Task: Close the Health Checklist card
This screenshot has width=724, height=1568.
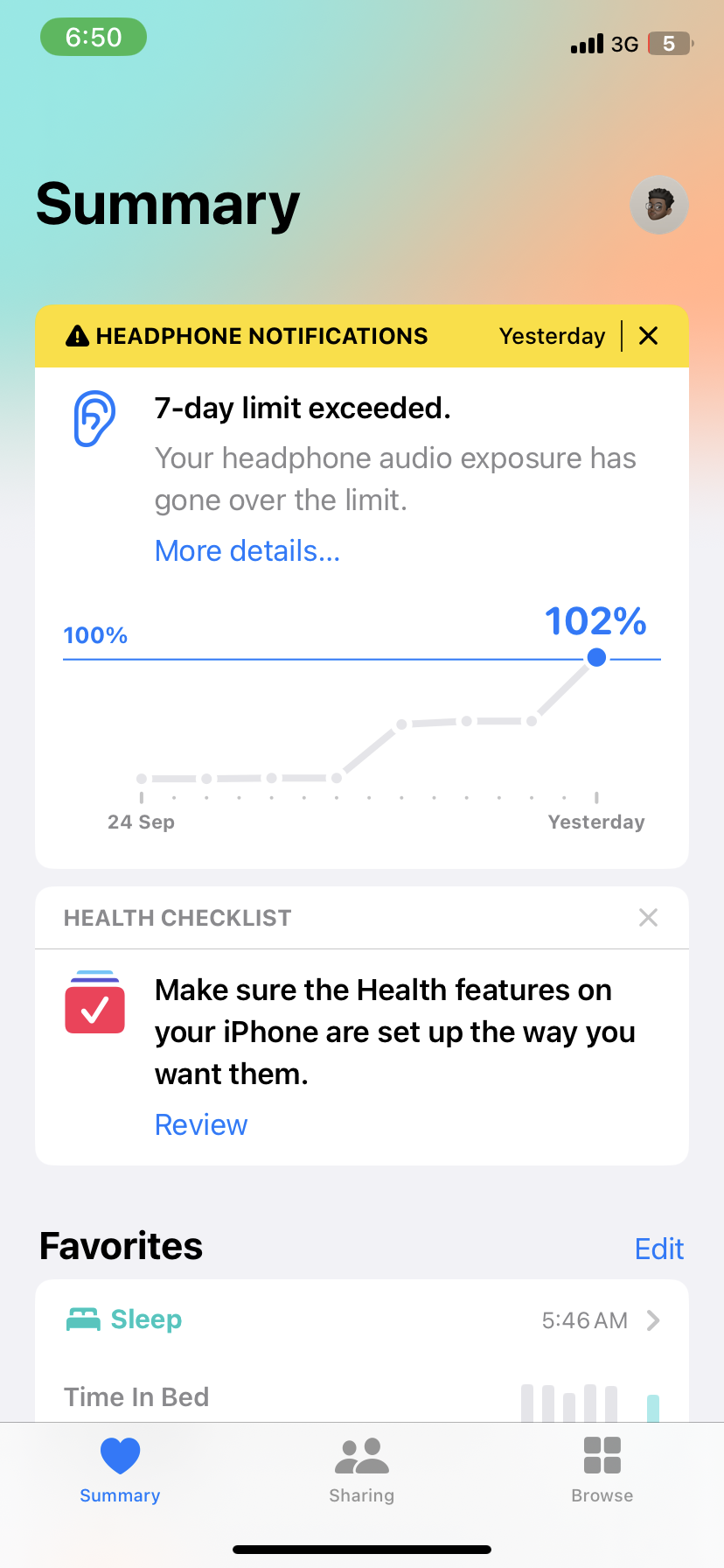Action: 648,918
